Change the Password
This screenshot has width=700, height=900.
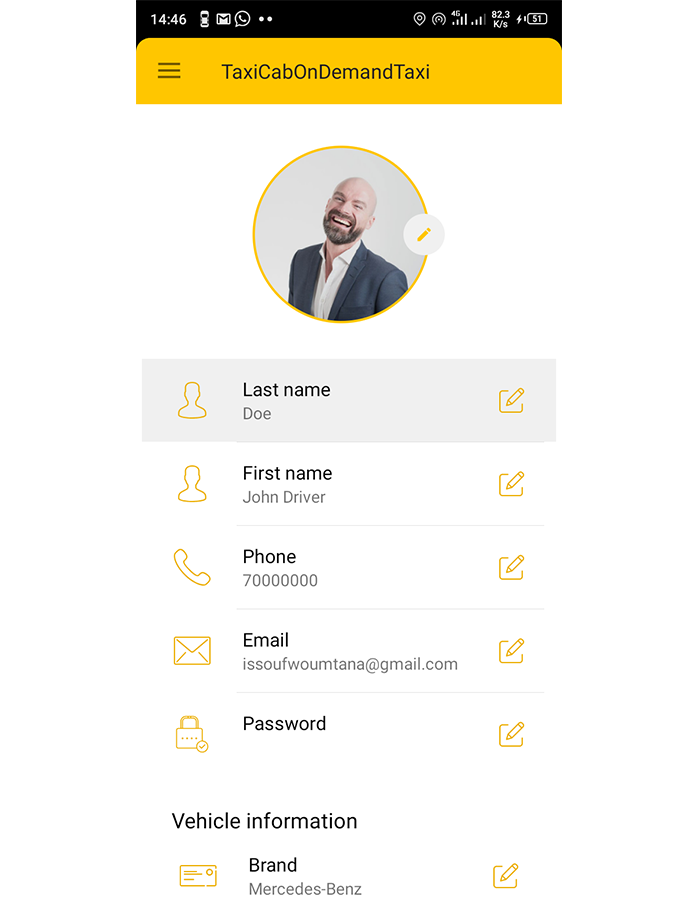[511, 734]
